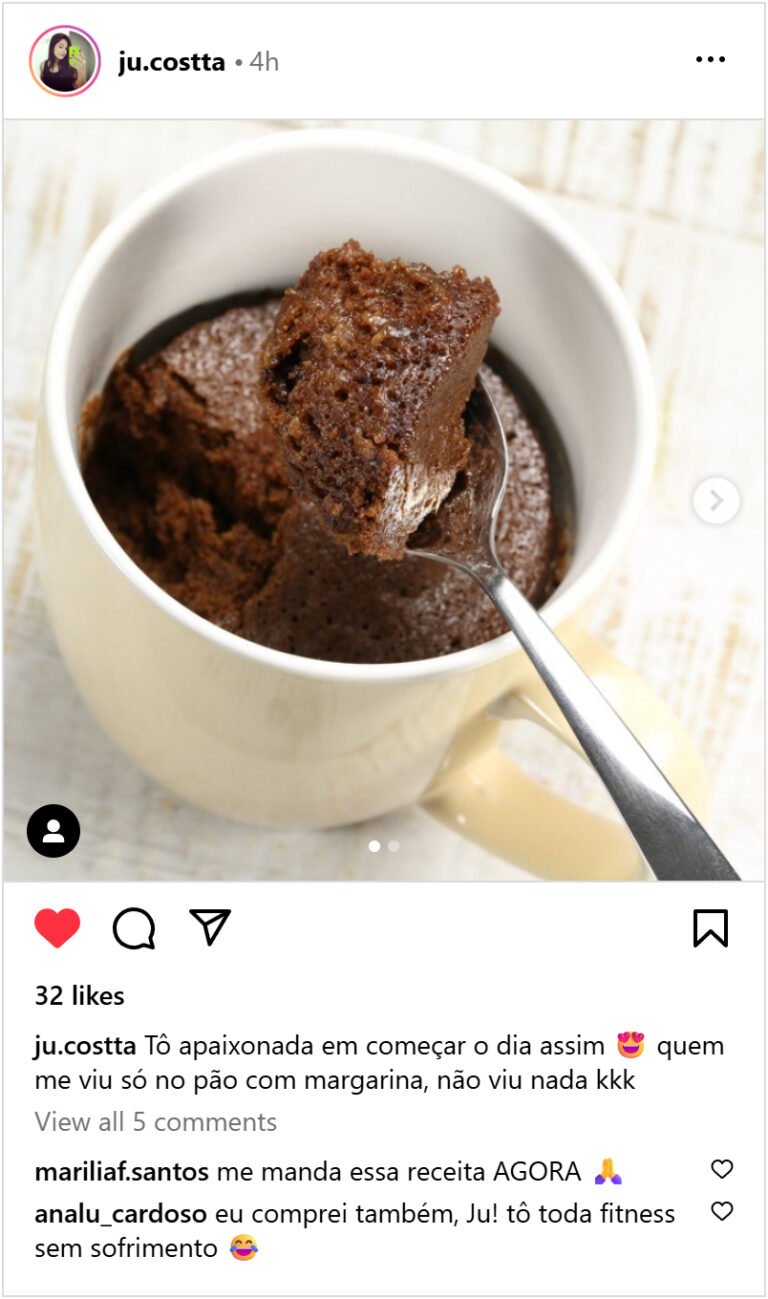Like analu_cardoso's comment

(x=721, y=1212)
